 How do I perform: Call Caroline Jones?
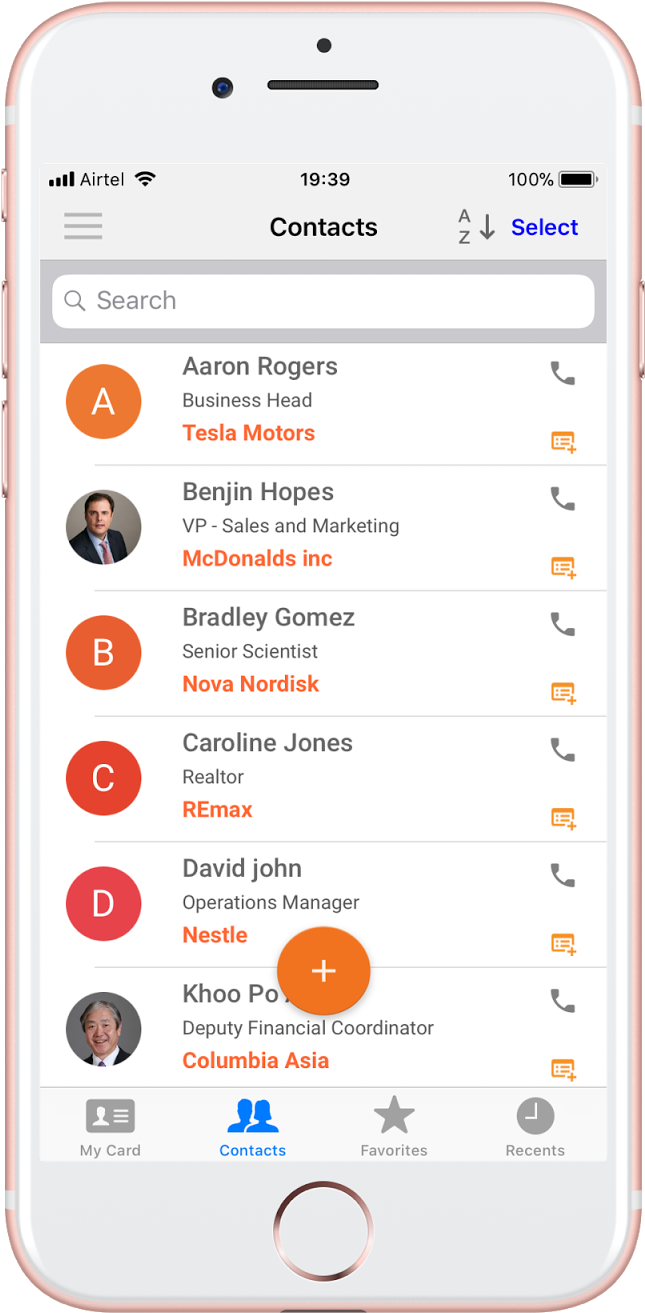[563, 749]
